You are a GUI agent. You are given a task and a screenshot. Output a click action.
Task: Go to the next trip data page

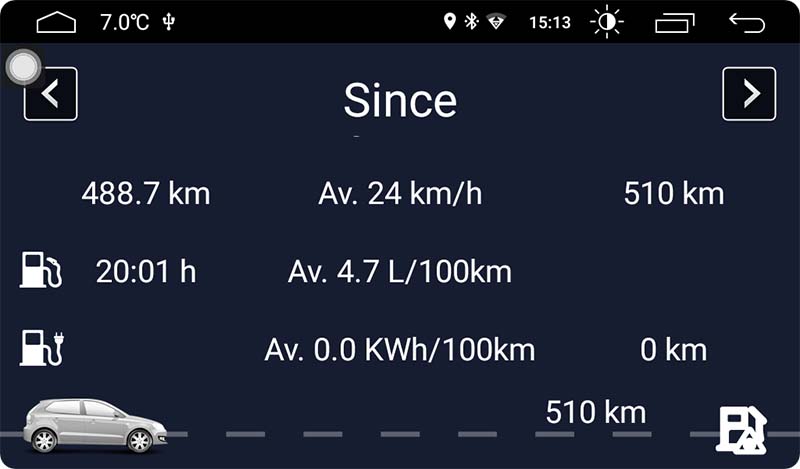point(749,94)
